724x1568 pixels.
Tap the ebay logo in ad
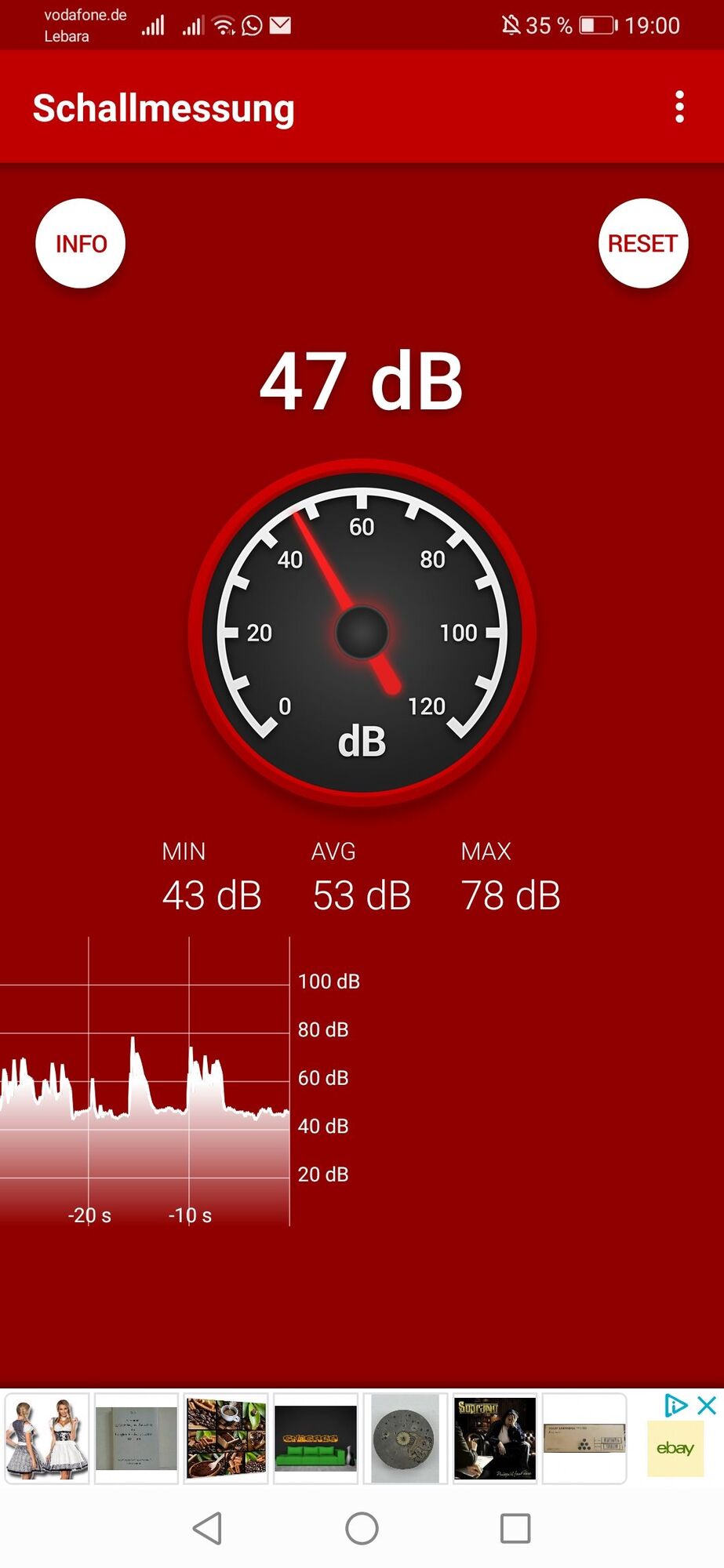[675, 1448]
